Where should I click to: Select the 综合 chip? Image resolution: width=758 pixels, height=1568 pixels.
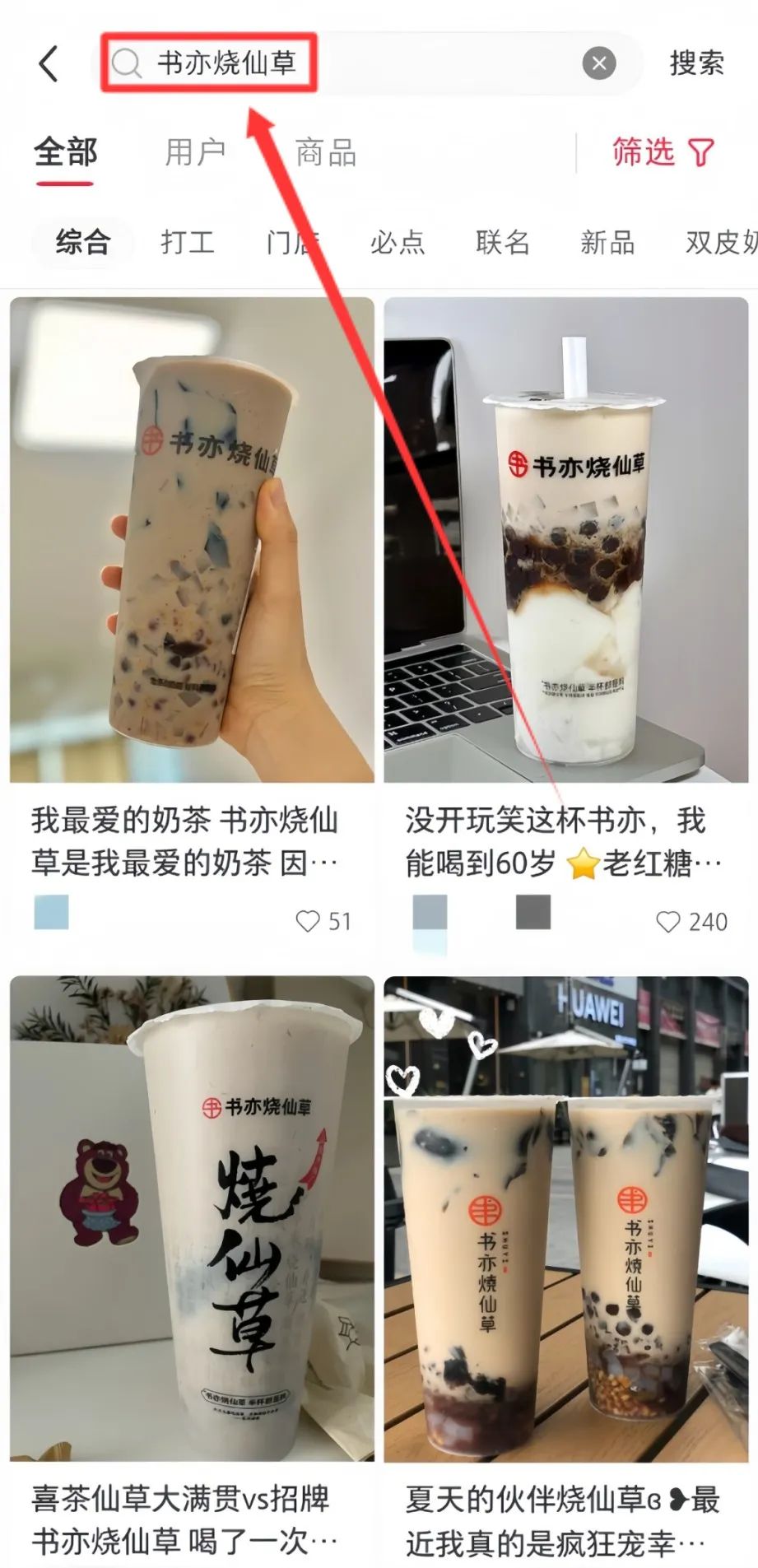click(x=82, y=243)
